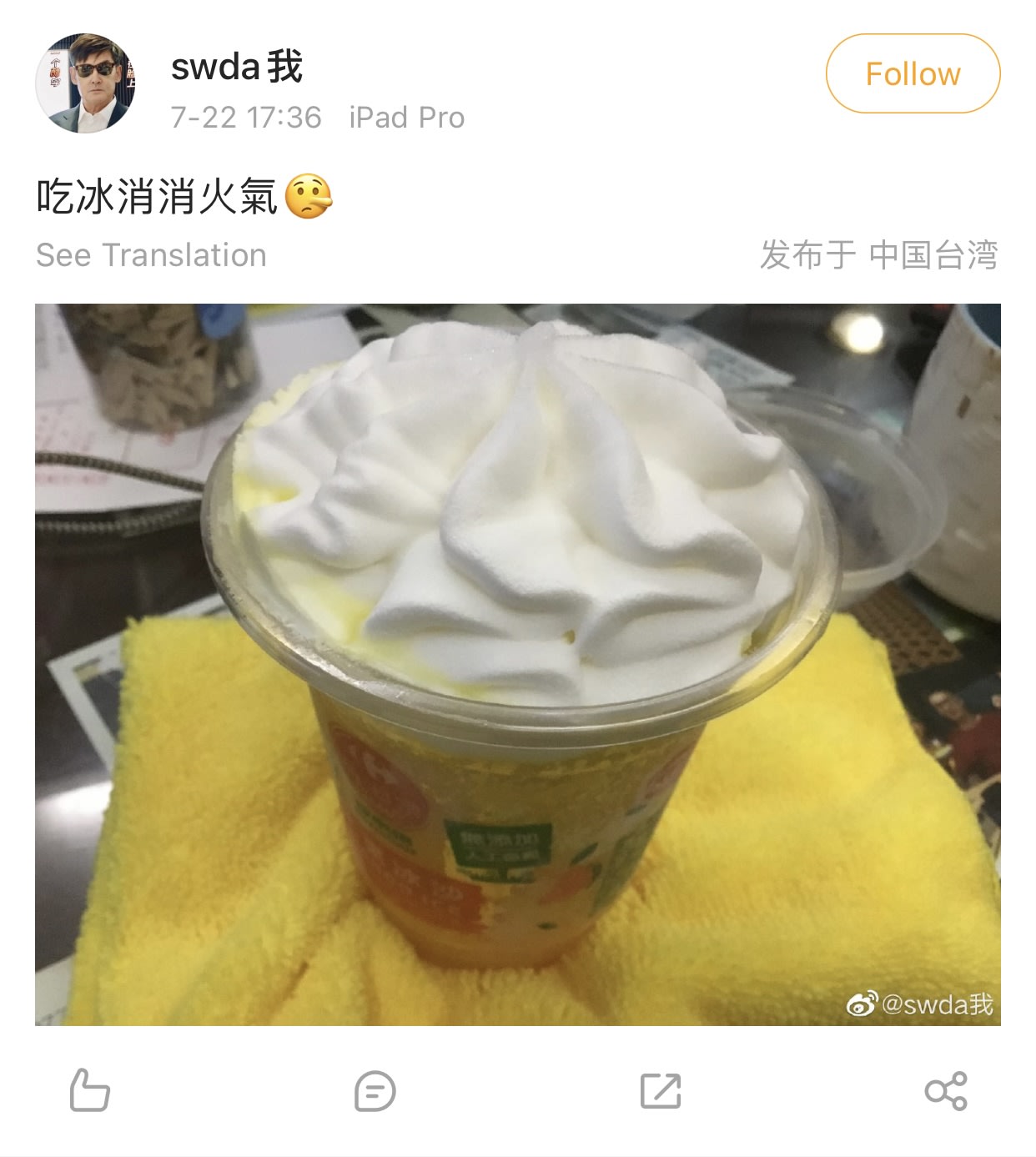This screenshot has width=1036, height=1157.
Task: Share this post via share icon
Action: [x=946, y=1090]
